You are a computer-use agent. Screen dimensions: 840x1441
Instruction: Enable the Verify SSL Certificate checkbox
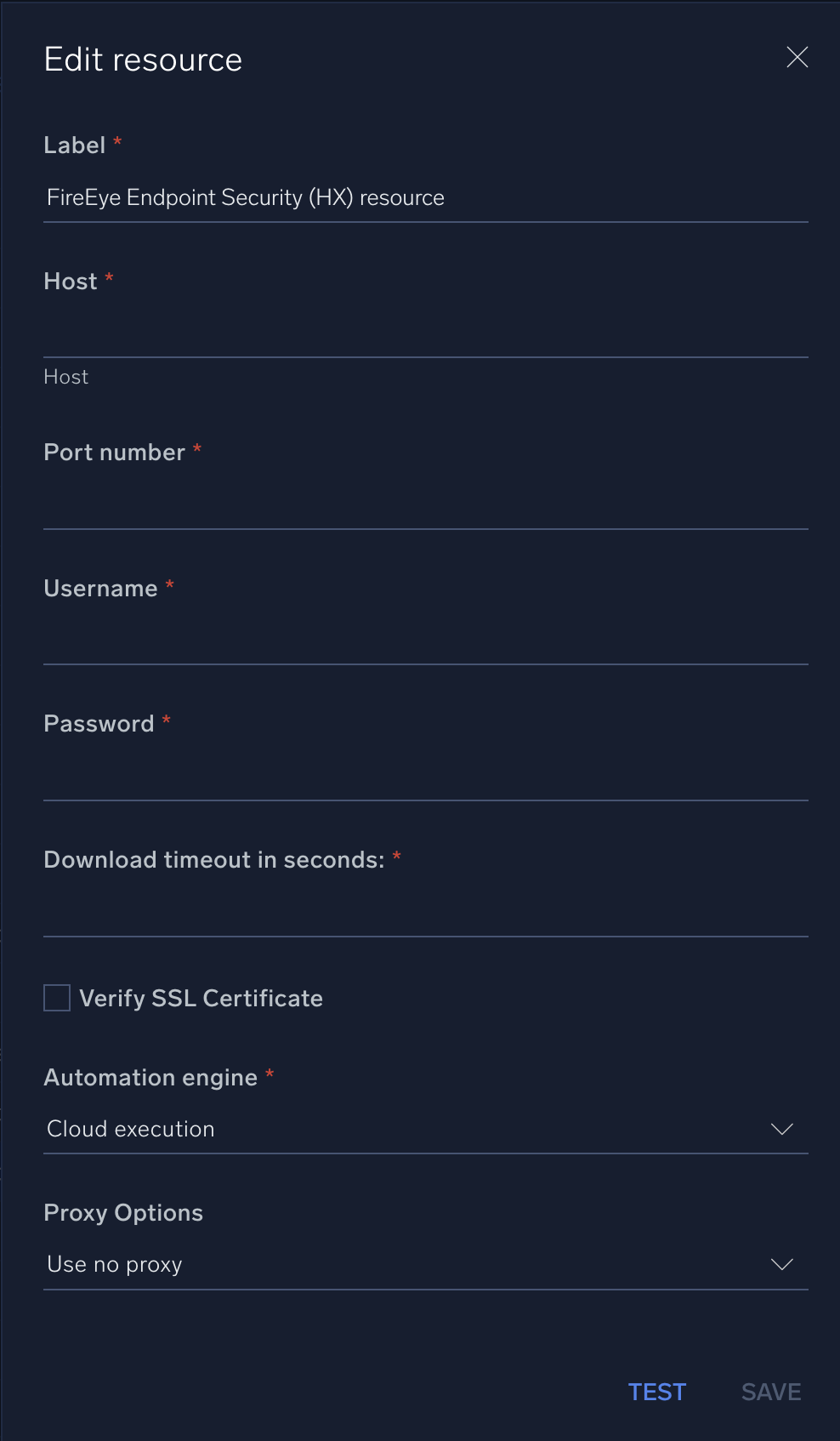[x=56, y=997]
